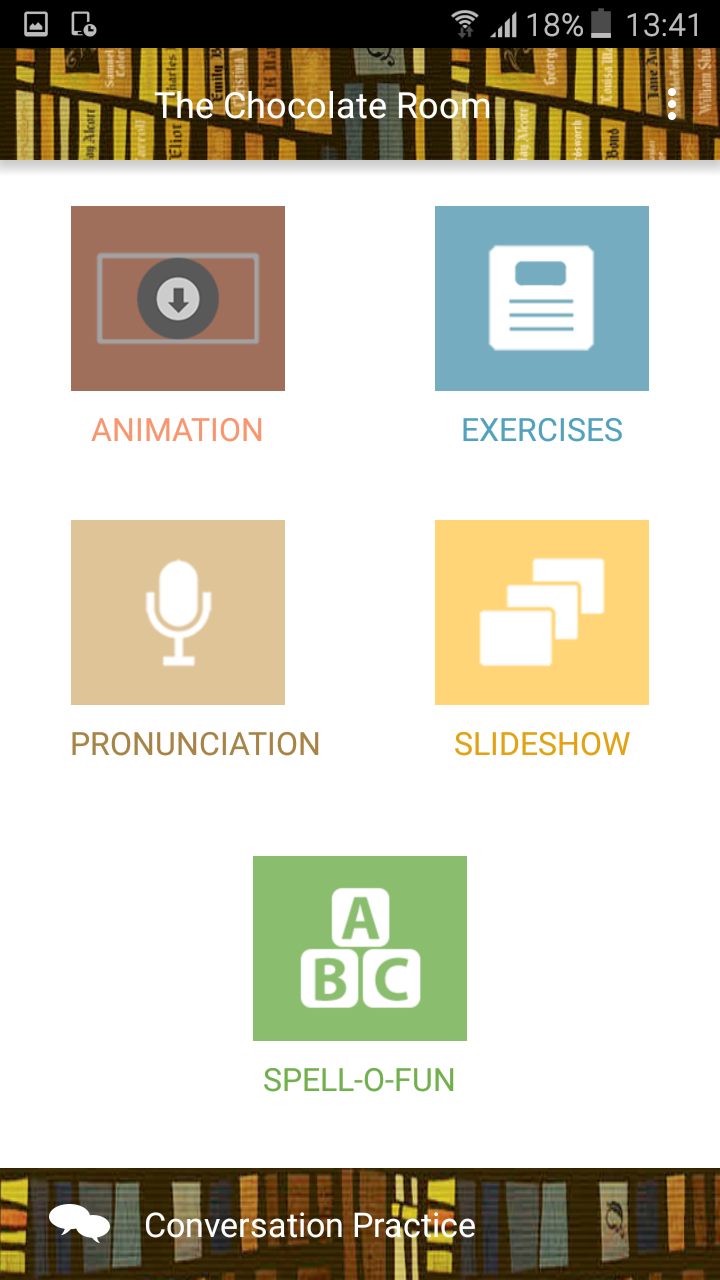This screenshot has width=720, height=1280.
Task: Select the Pronunciation microphone tile
Action: pyautogui.click(x=178, y=612)
